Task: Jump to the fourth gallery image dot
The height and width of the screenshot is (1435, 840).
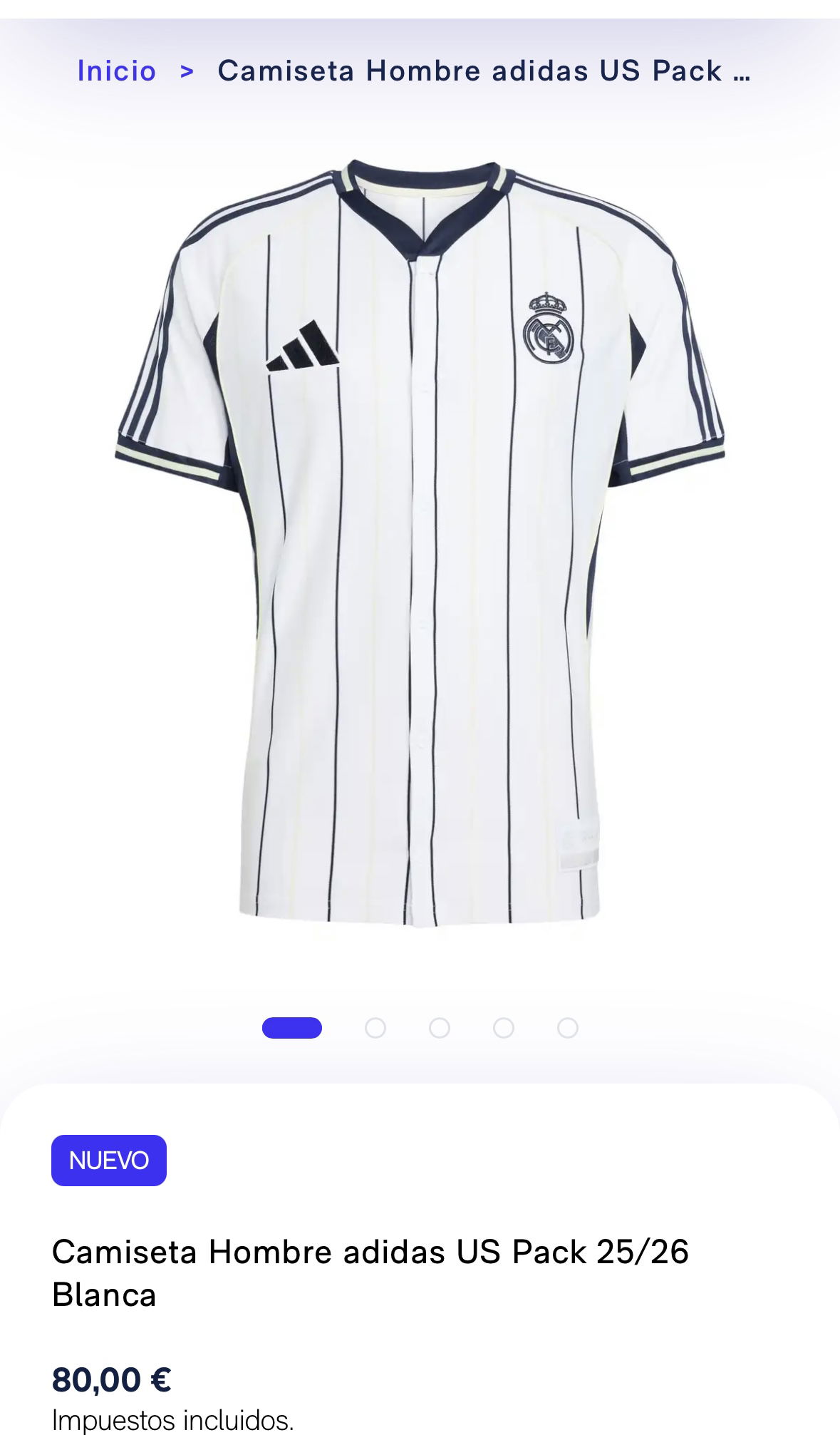Action: click(x=504, y=1028)
